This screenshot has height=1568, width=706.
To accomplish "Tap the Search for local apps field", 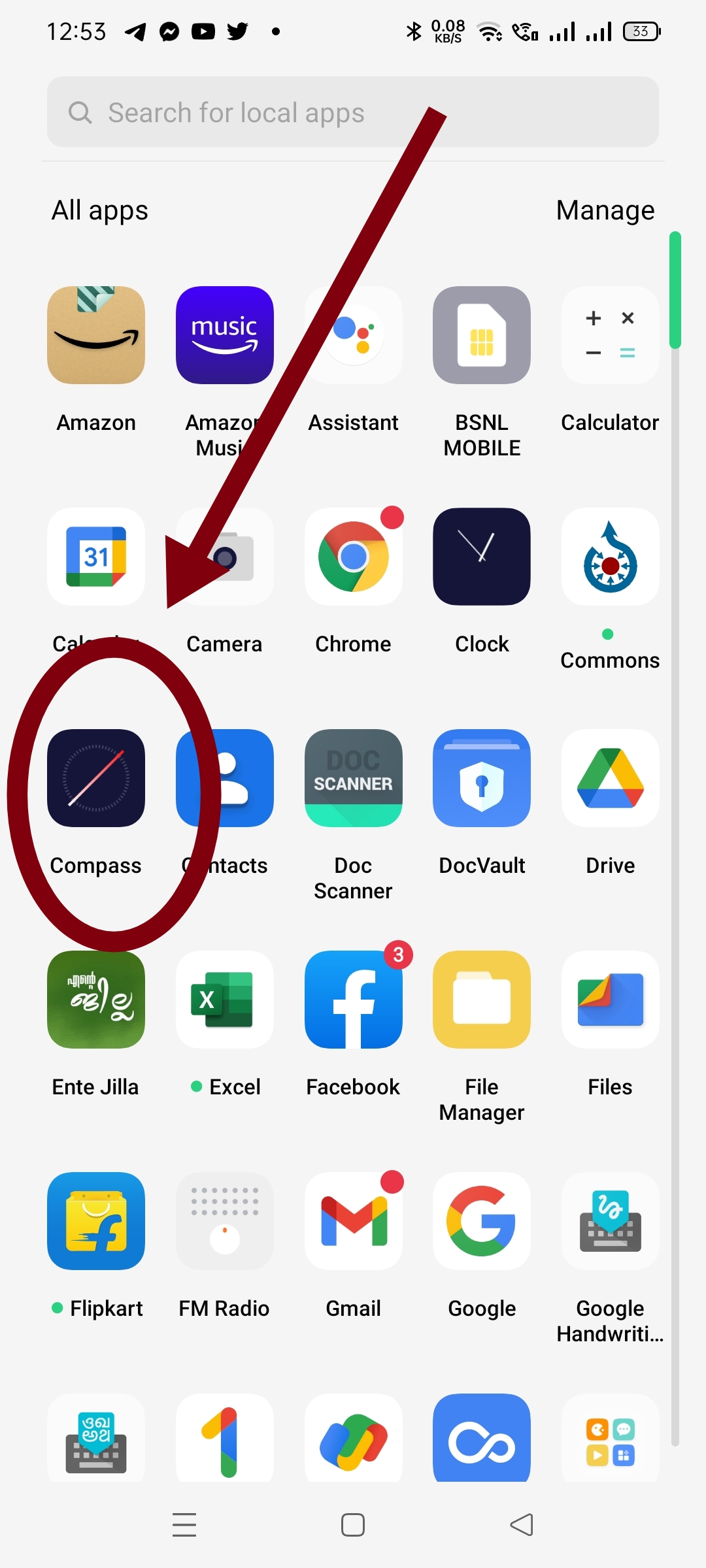I will 353,112.
